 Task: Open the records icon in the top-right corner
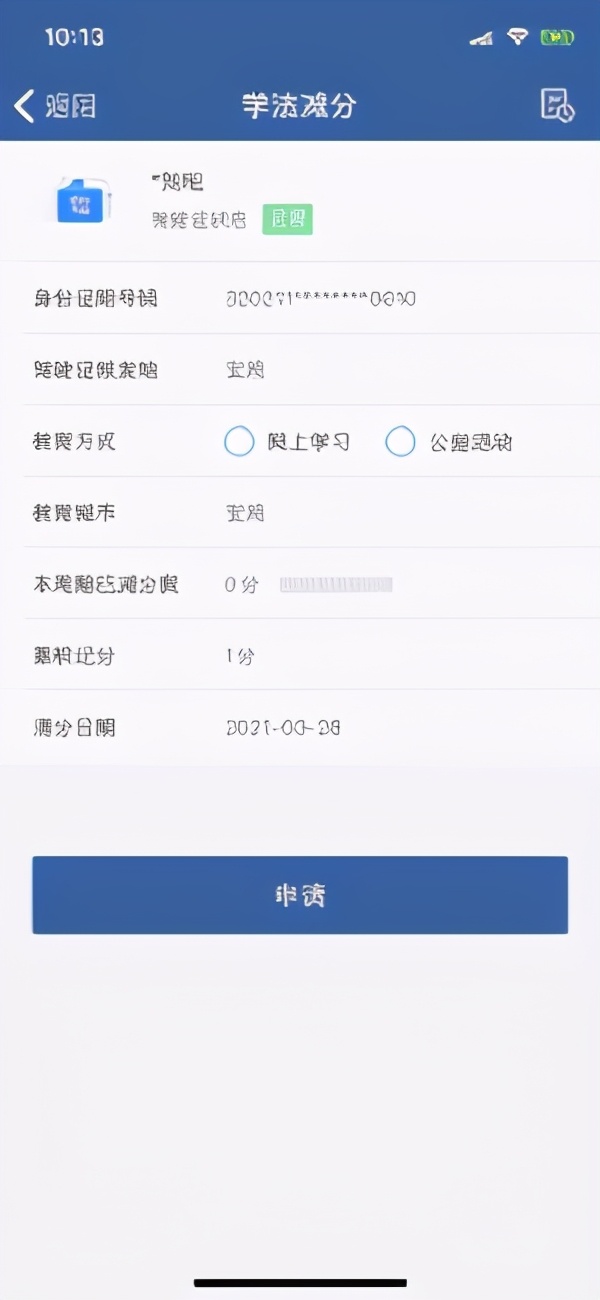tap(557, 105)
